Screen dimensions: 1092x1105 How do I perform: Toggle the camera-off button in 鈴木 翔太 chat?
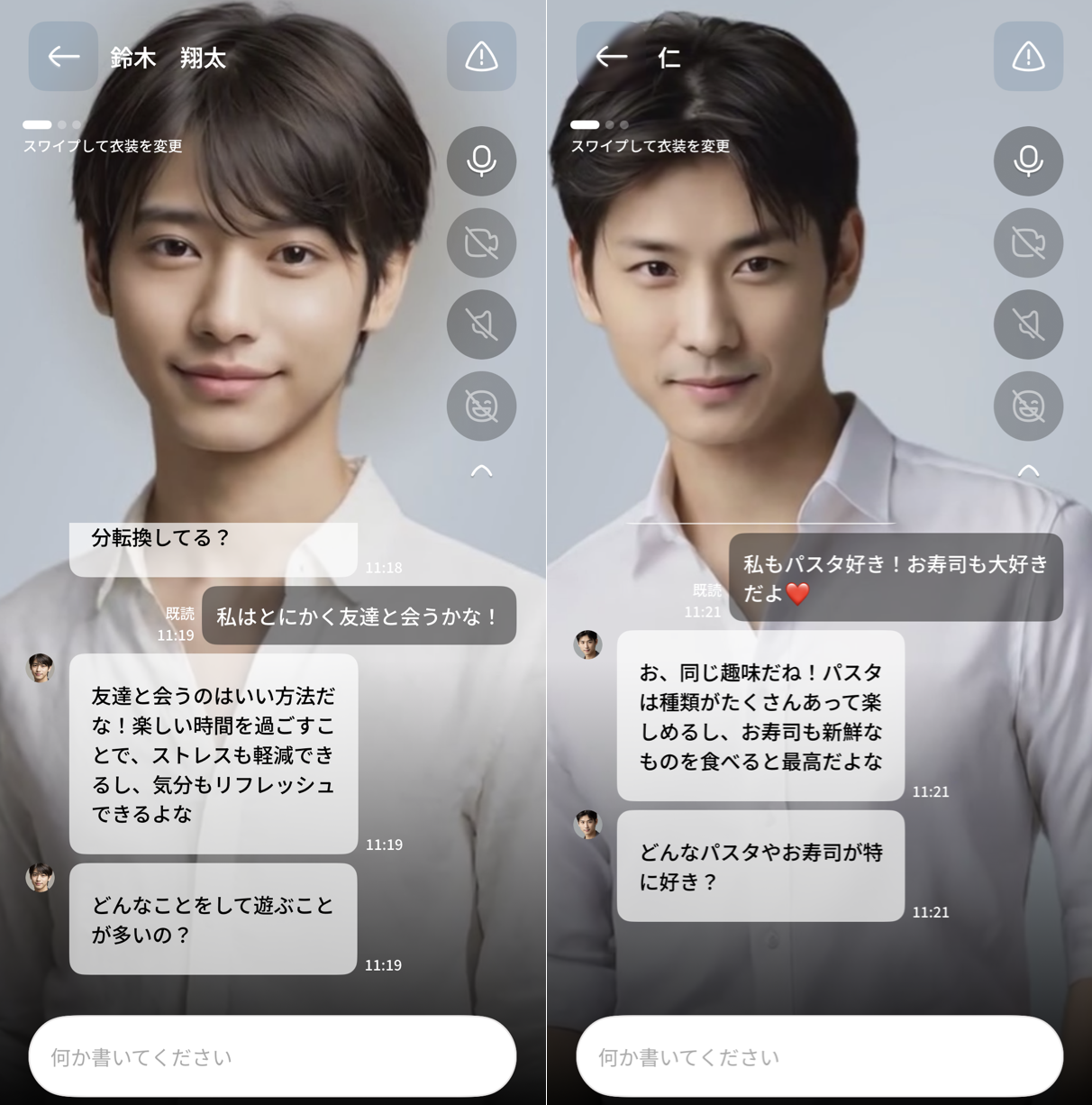point(481,242)
